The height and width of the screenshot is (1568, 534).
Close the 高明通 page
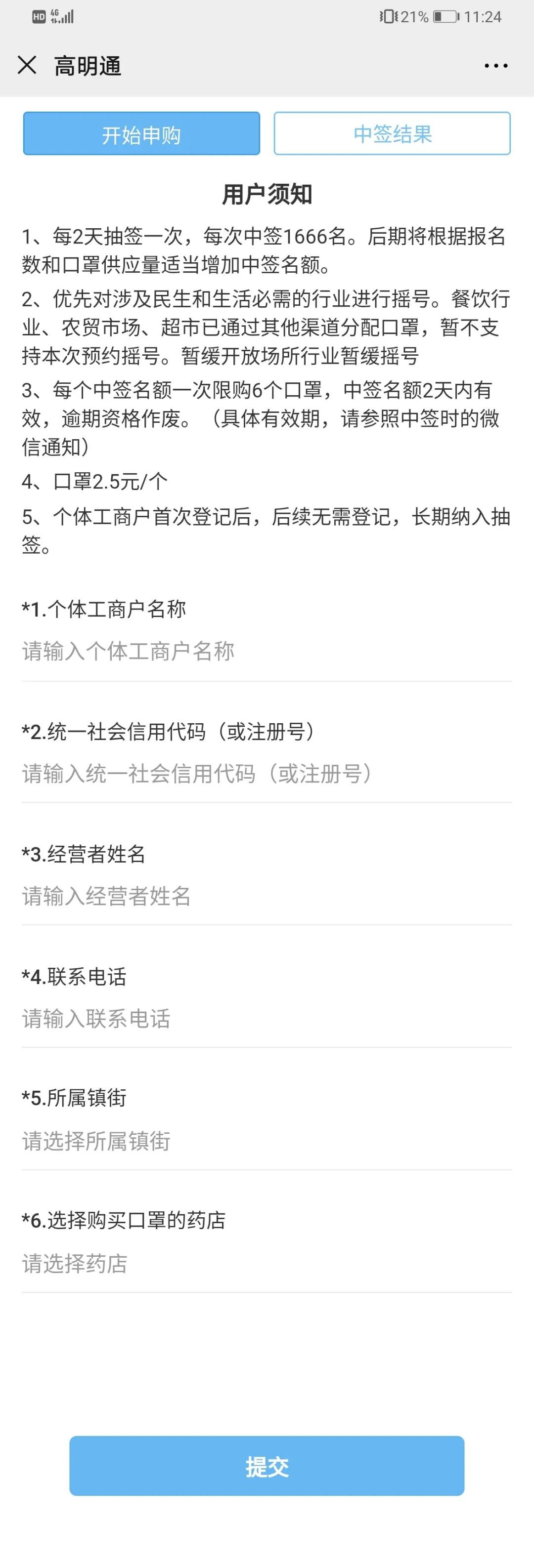click(27, 65)
